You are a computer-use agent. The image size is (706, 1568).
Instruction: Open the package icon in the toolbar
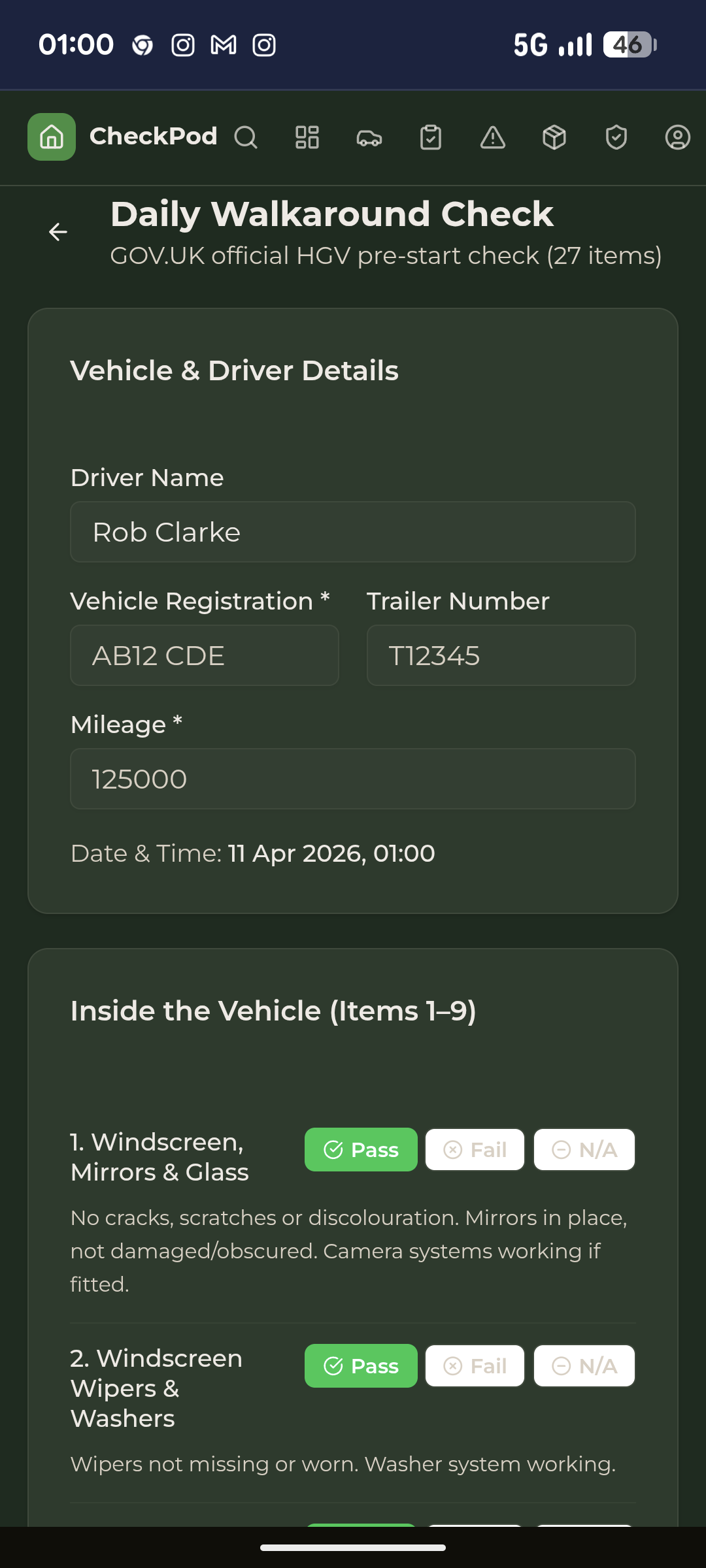tap(554, 138)
